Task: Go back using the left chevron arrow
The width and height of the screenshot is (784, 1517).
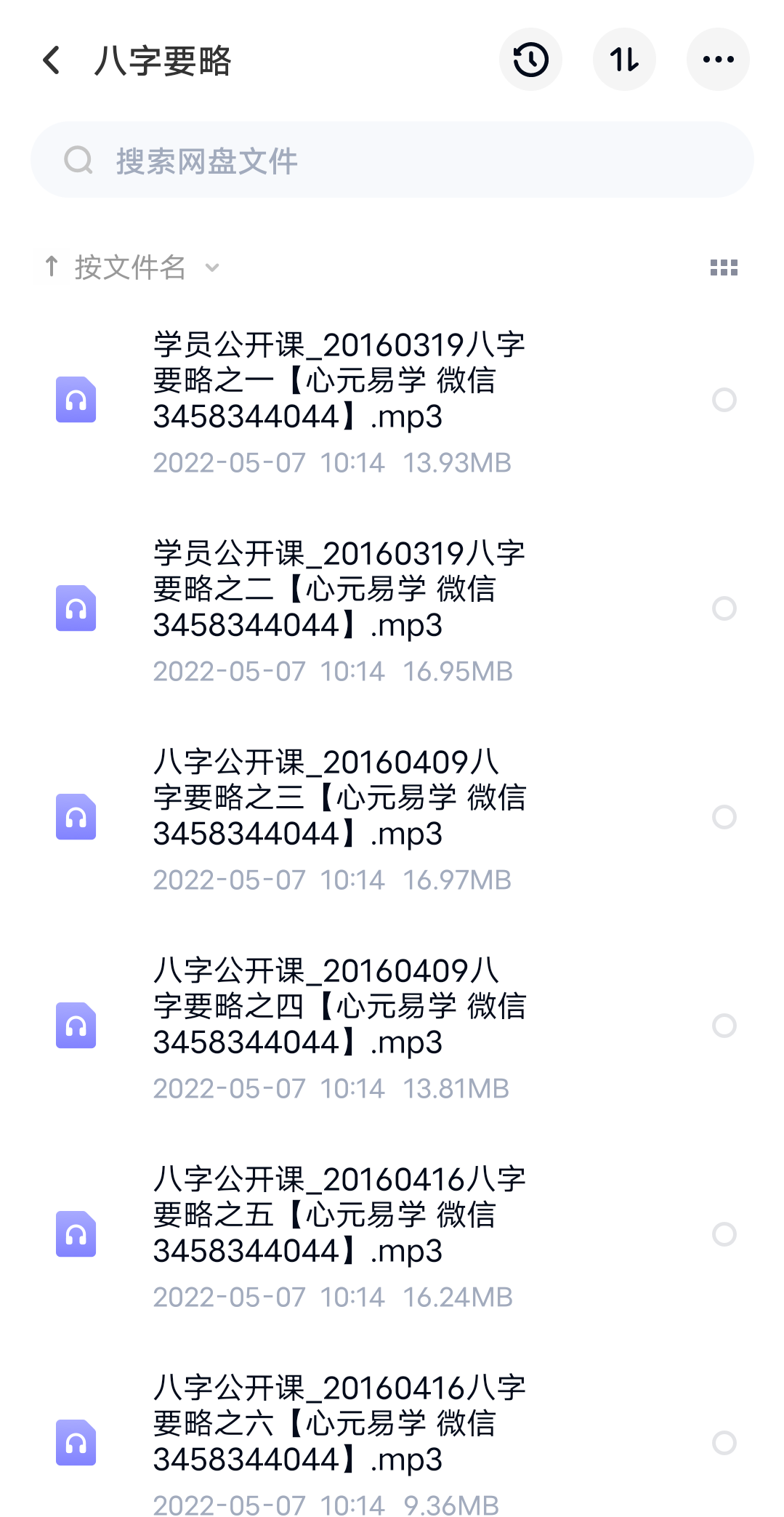Action: (x=51, y=60)
